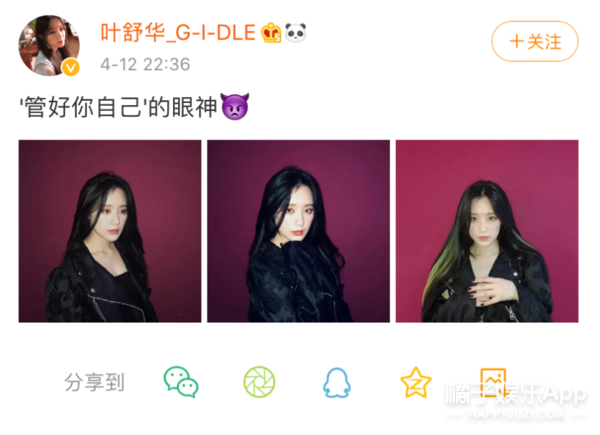The height and width of the screenshot is (435, 600).
Task: Share the post to WeChat
Action: 181,382
